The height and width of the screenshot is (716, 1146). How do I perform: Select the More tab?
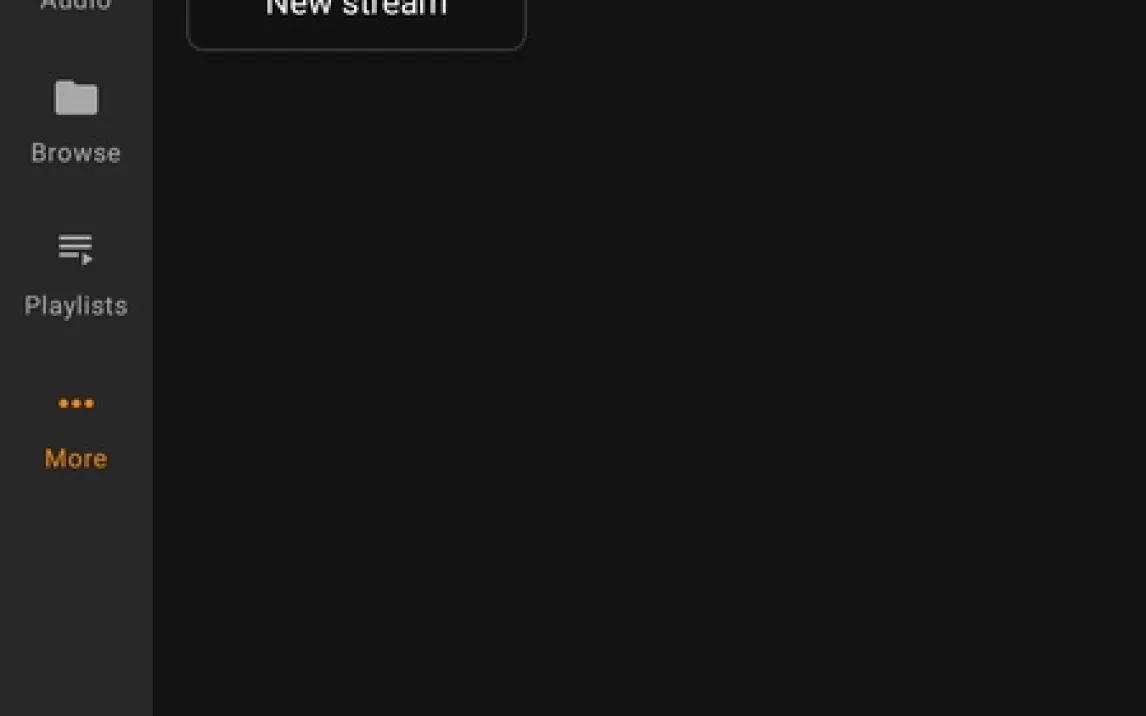(x=76, y=428)
